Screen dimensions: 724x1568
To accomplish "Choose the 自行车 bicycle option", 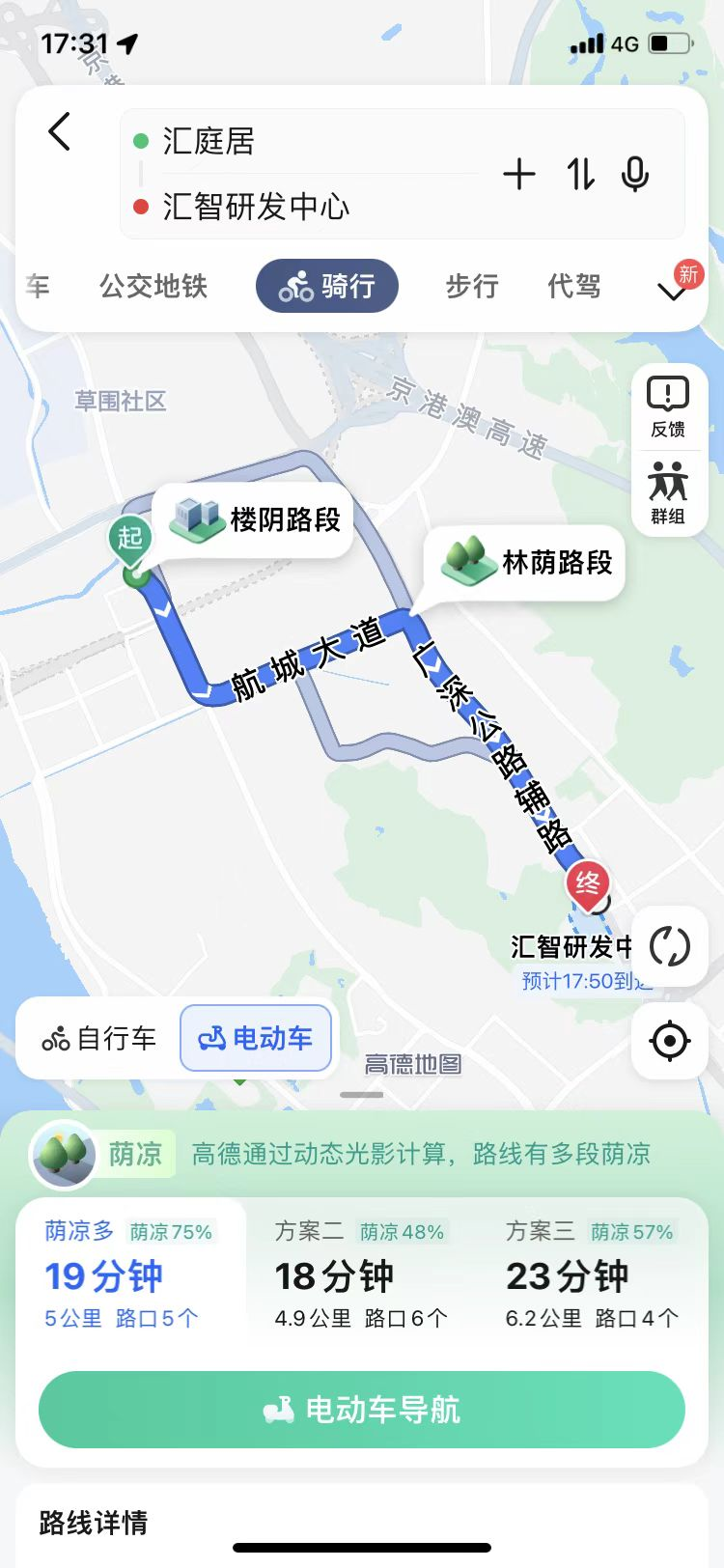I will [x=99, y=1039].
